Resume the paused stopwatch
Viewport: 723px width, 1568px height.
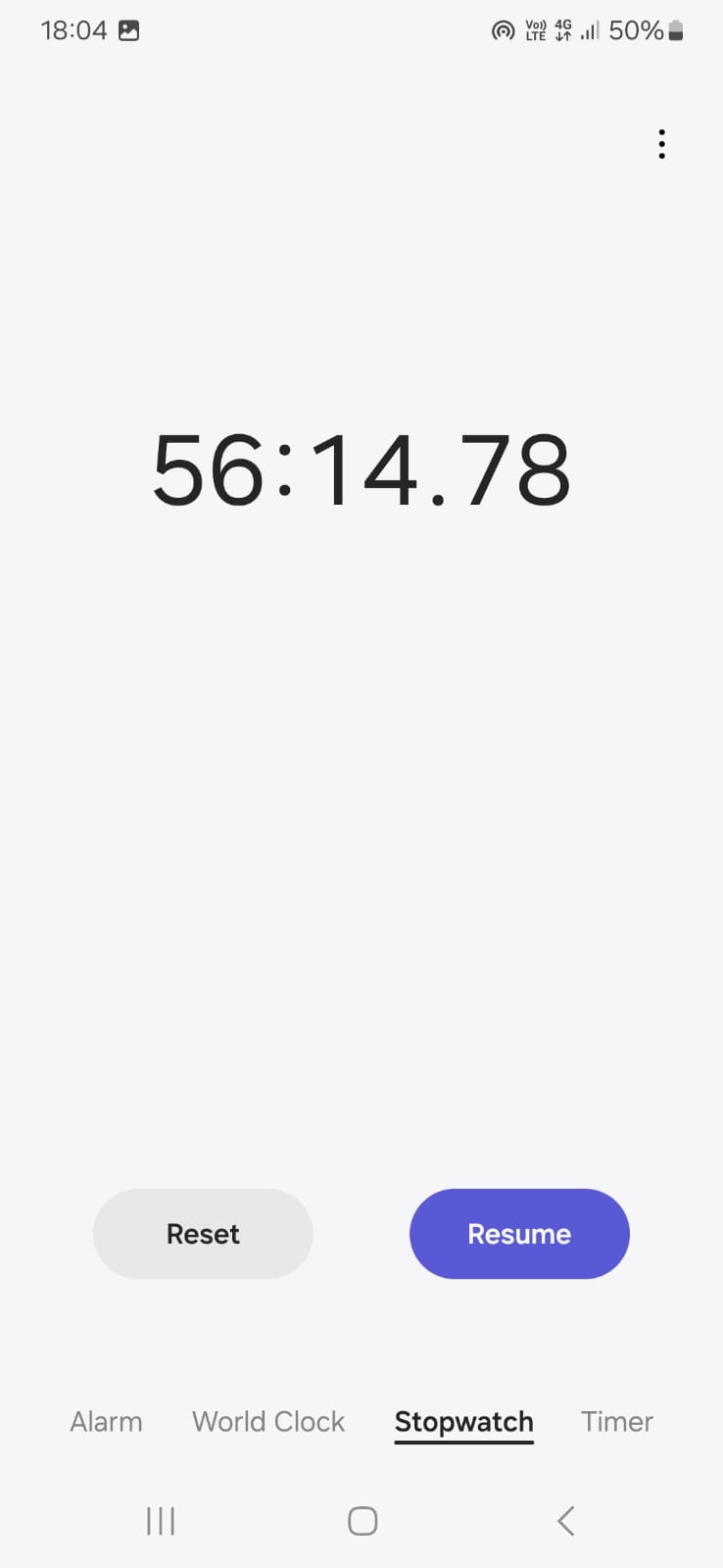click(x=519, y=1234)
